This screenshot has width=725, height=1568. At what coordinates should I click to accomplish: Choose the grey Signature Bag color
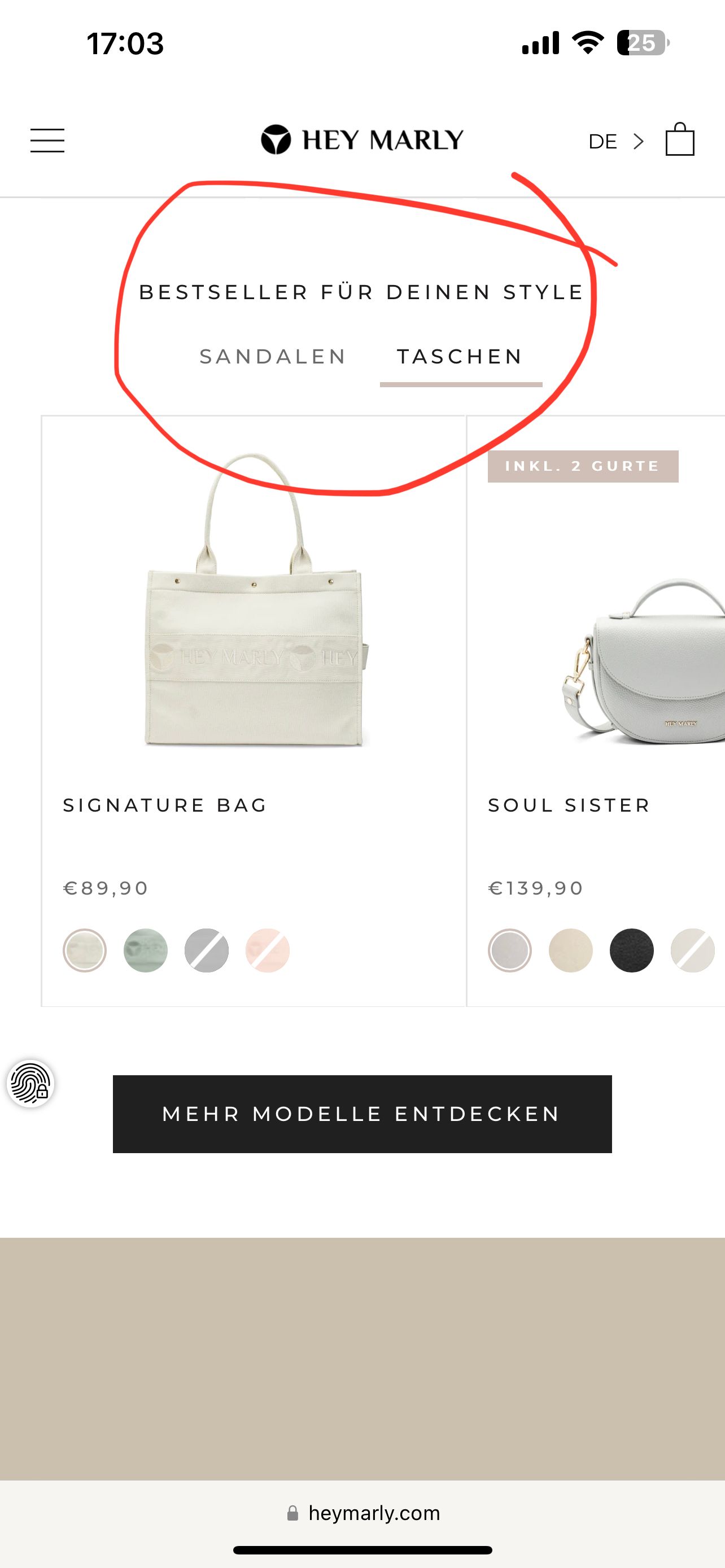click(206, 950)
